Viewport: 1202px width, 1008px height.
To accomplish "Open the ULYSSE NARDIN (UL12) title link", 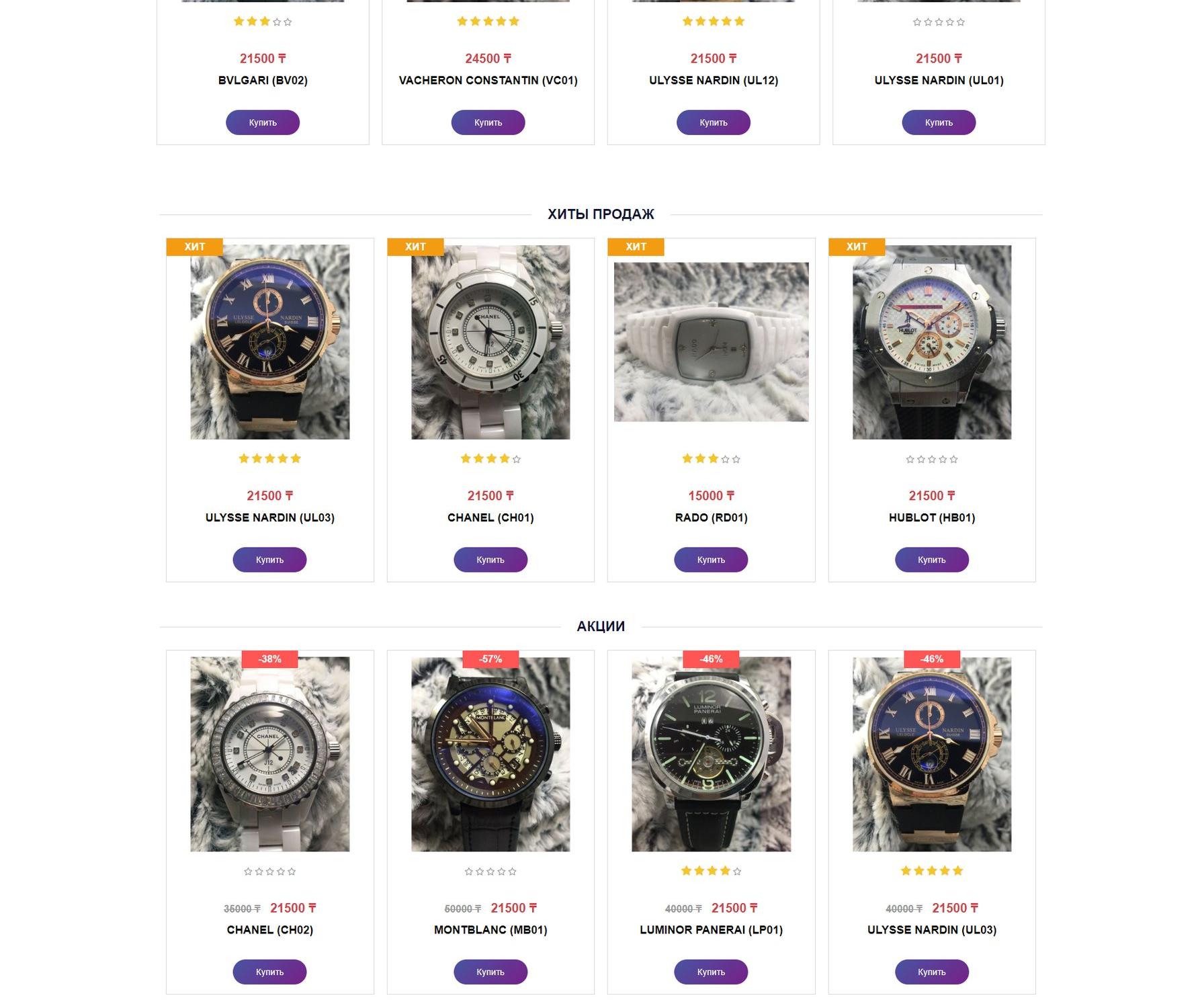I will [x=713, y=80].
